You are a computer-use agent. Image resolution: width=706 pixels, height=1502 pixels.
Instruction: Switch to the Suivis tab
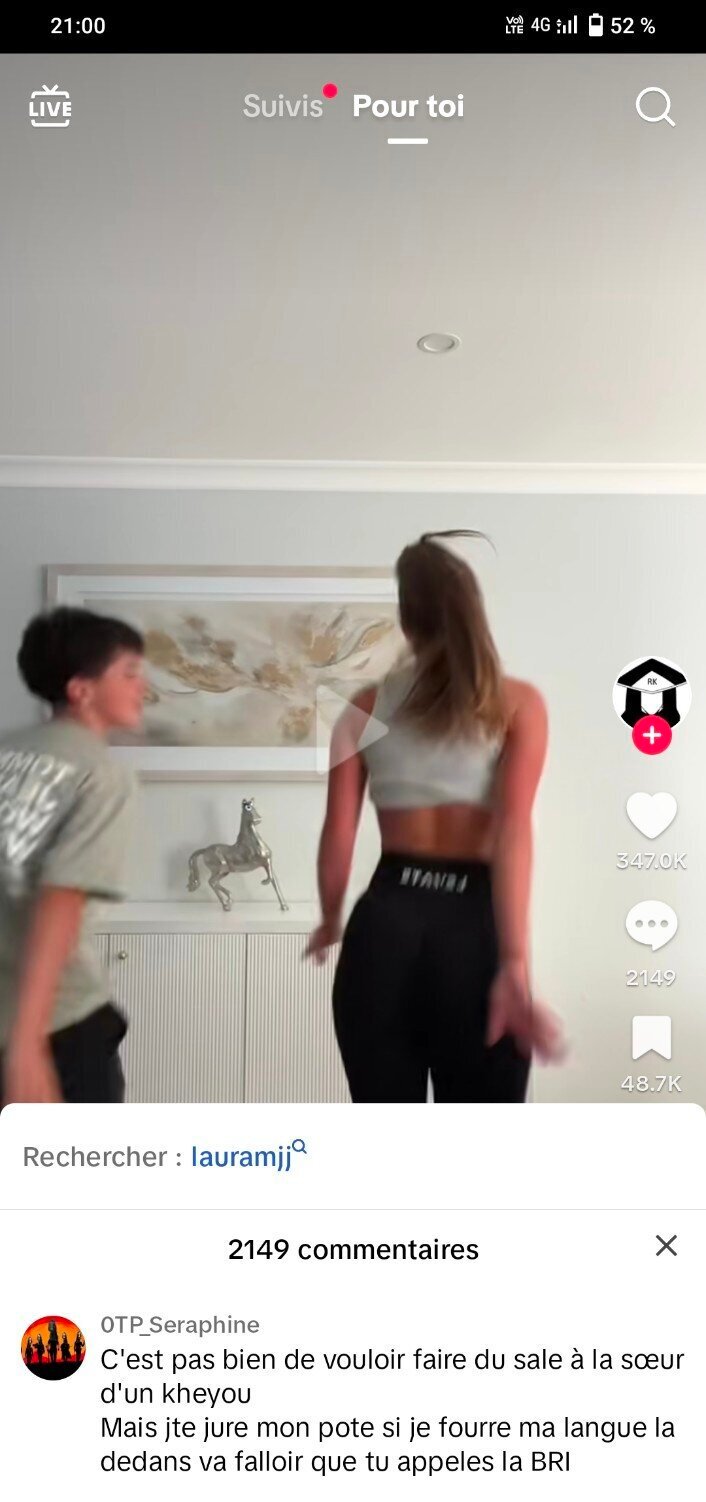(283, 106)
